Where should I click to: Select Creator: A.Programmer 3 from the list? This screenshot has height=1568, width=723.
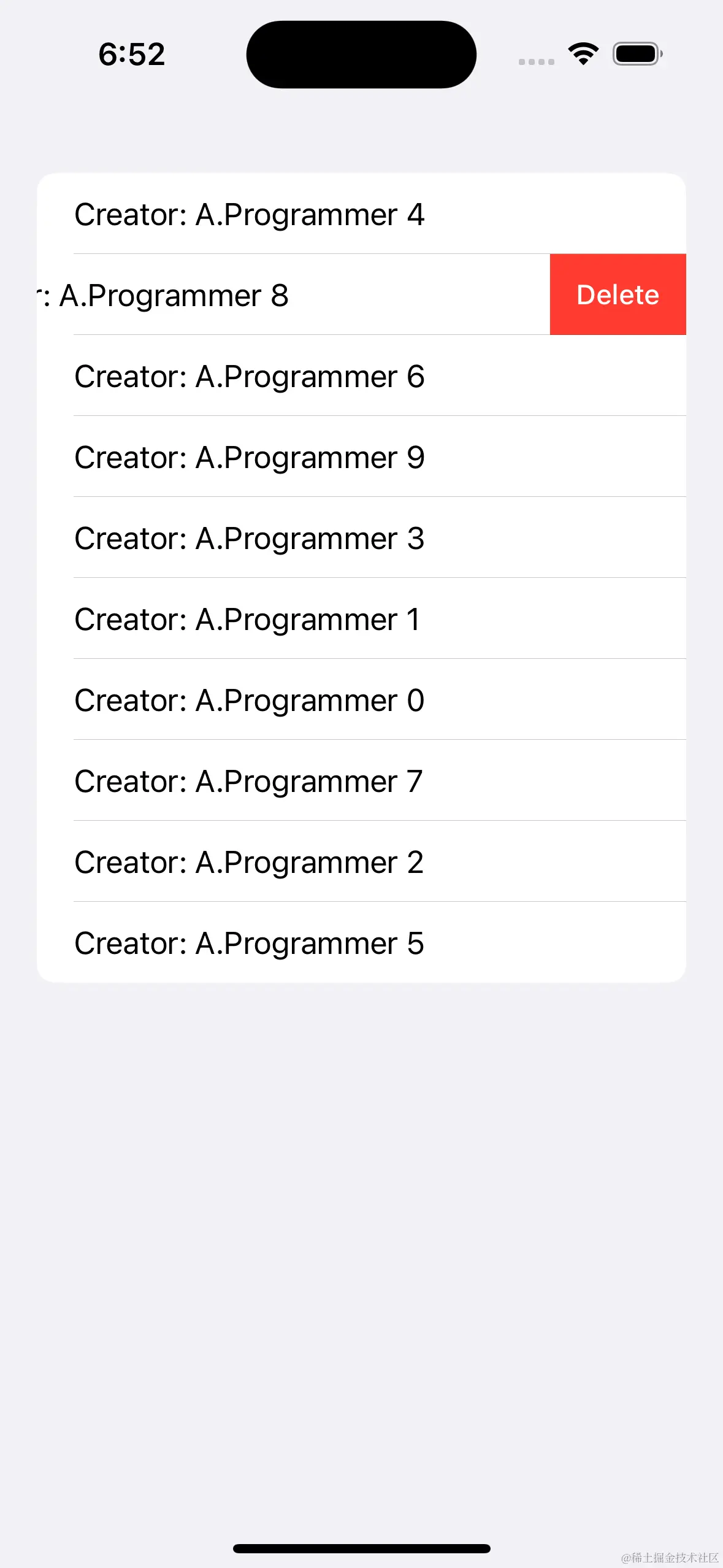tap(249, 538)
